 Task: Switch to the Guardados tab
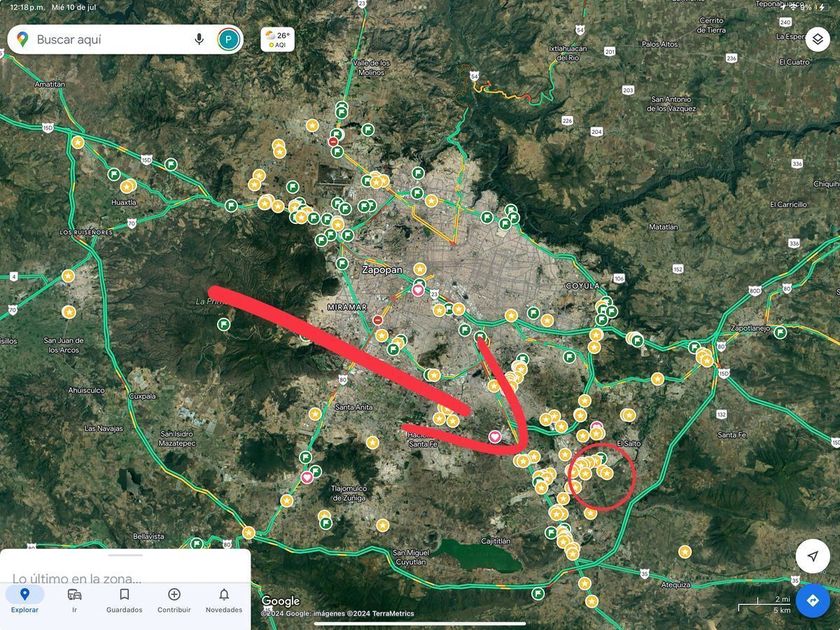[124, 600]
